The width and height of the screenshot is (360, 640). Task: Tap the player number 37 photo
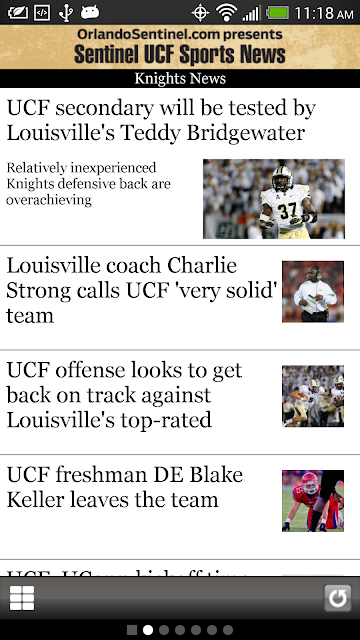(274, 199)
